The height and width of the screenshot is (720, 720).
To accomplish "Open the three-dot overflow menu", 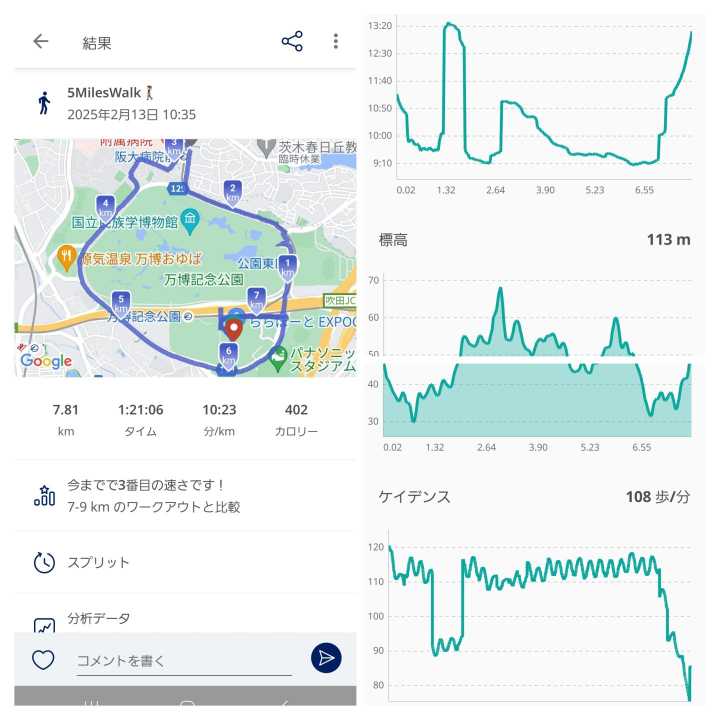I will click(336, 41).
